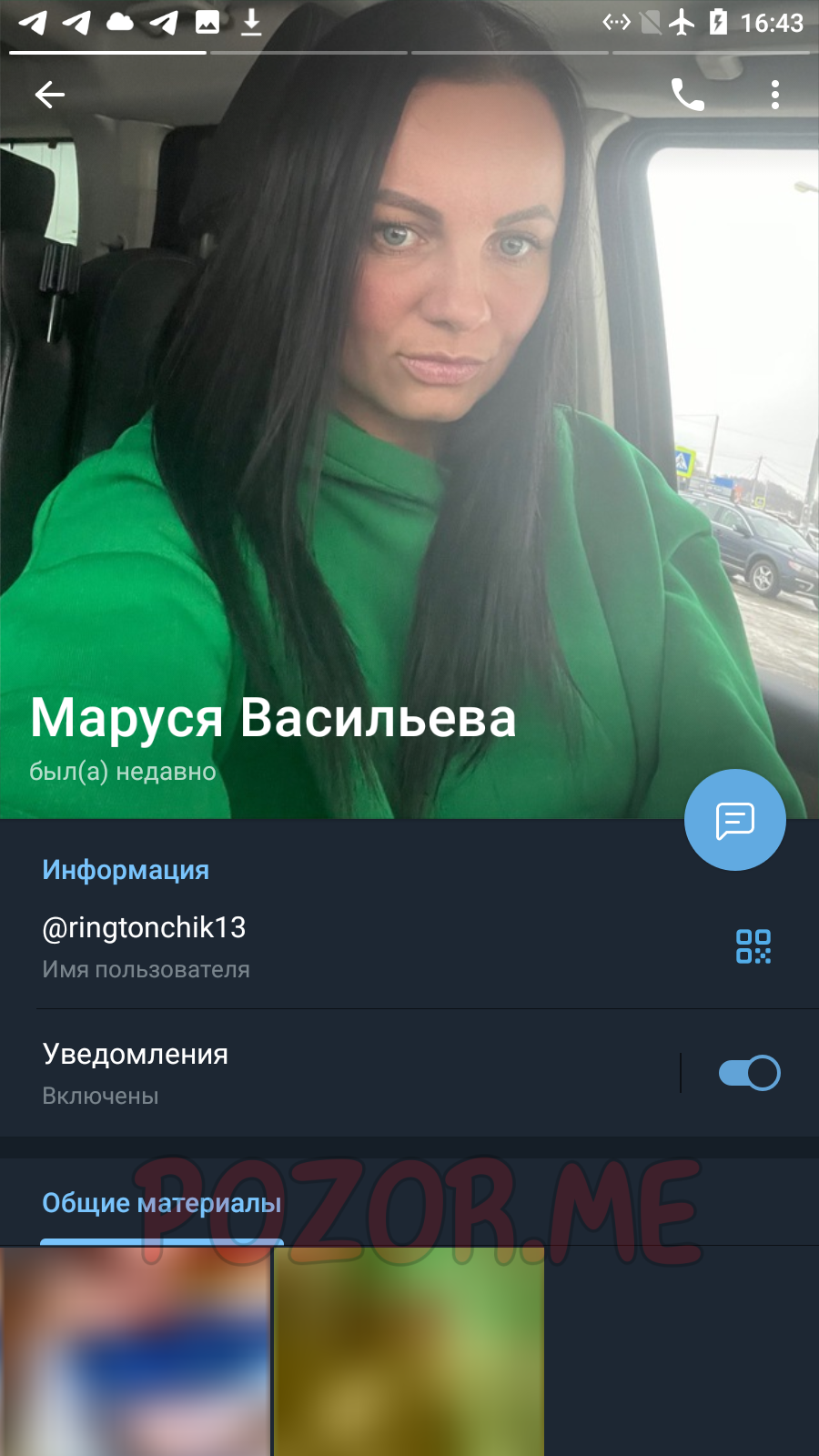Open the three-dot overflow menu
Screen dimensions: 819x1456
(x=775, y=95)
